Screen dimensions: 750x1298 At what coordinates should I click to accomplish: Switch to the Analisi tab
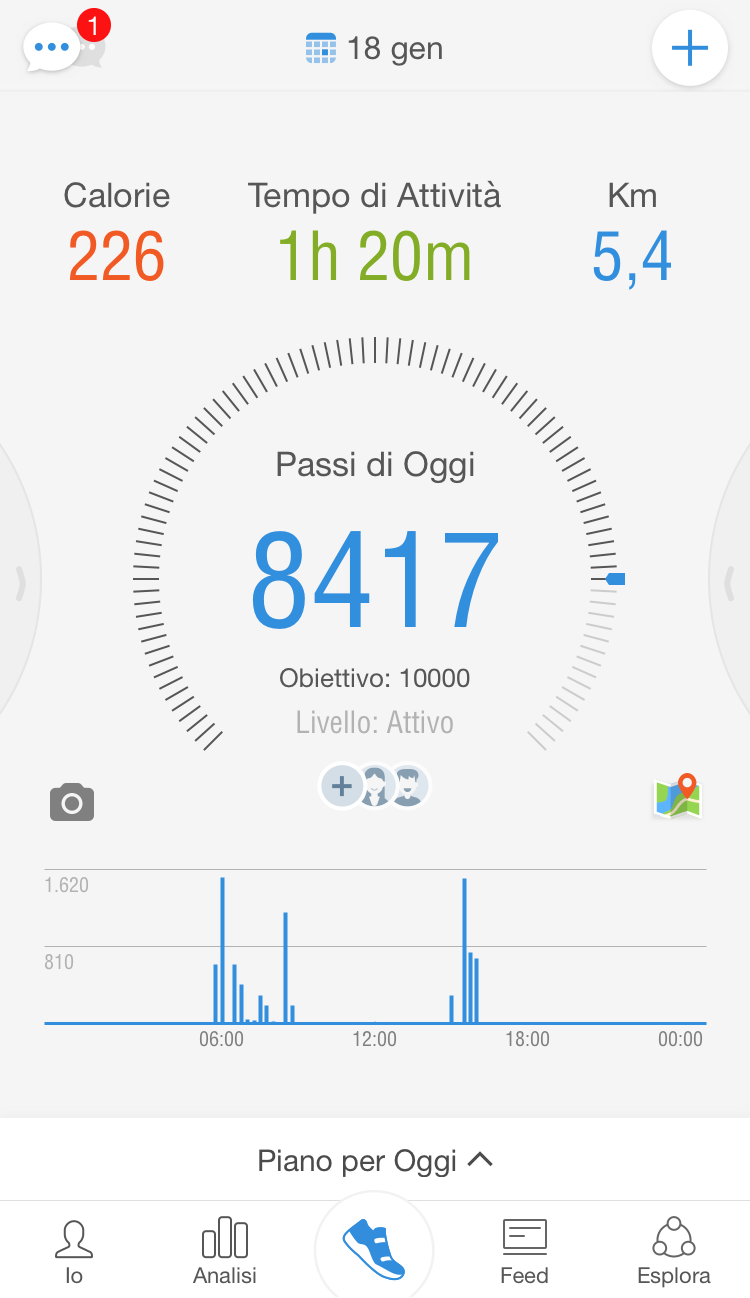coord(225,1250)
